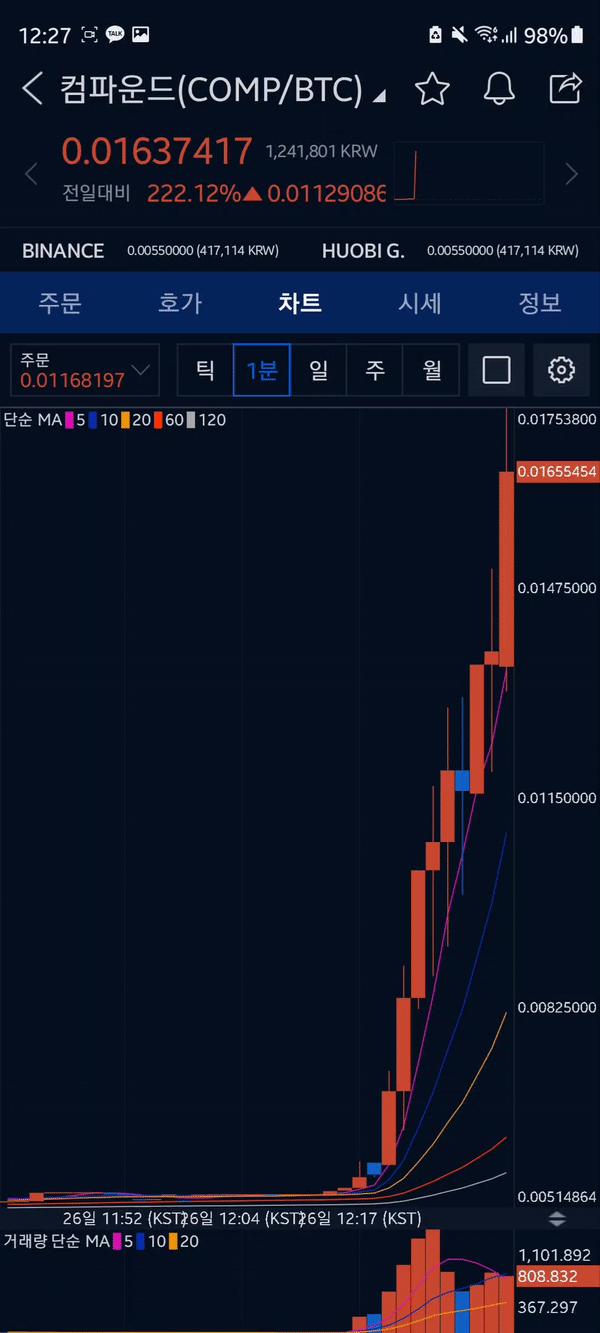Open price alert bell

[x=499, y=89]
